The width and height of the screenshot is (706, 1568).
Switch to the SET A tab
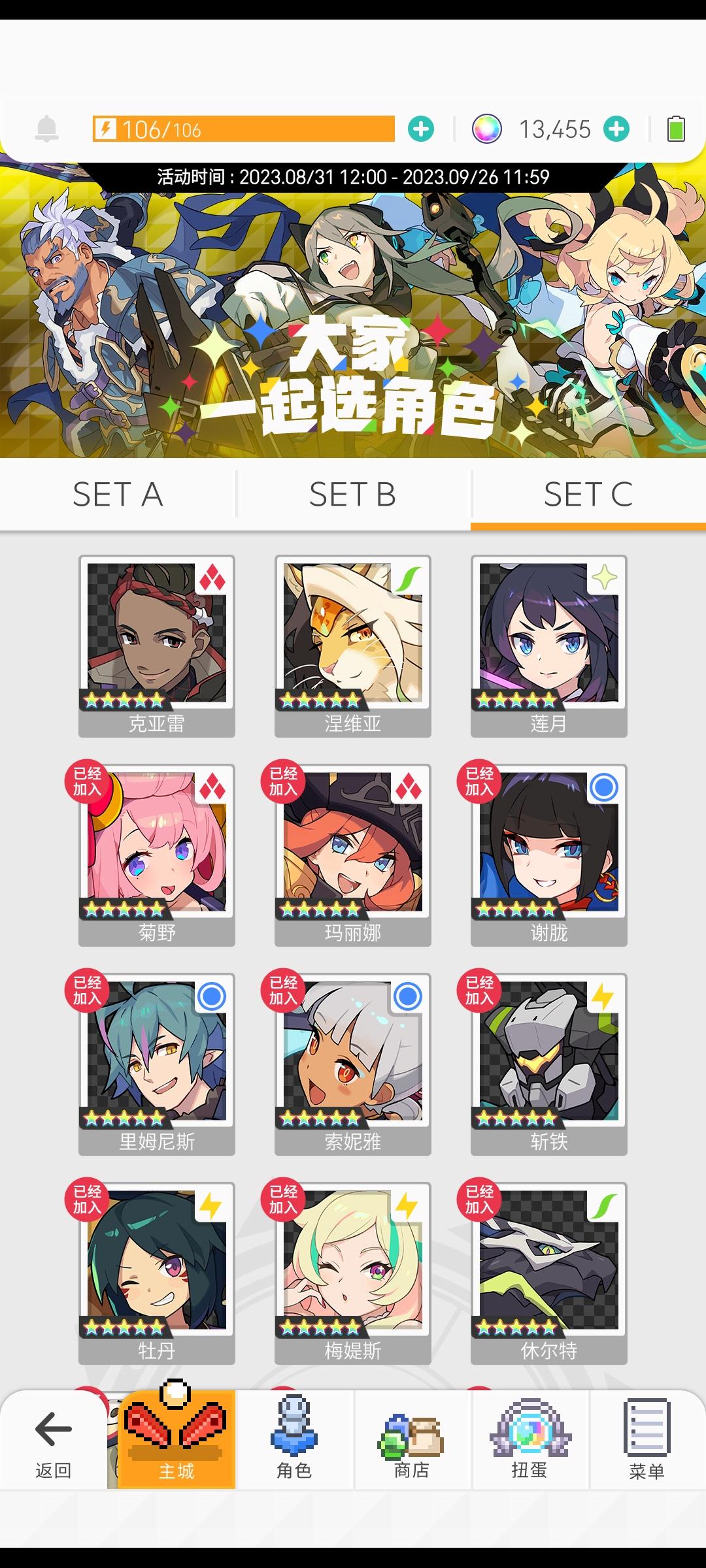tap(118, 494)
